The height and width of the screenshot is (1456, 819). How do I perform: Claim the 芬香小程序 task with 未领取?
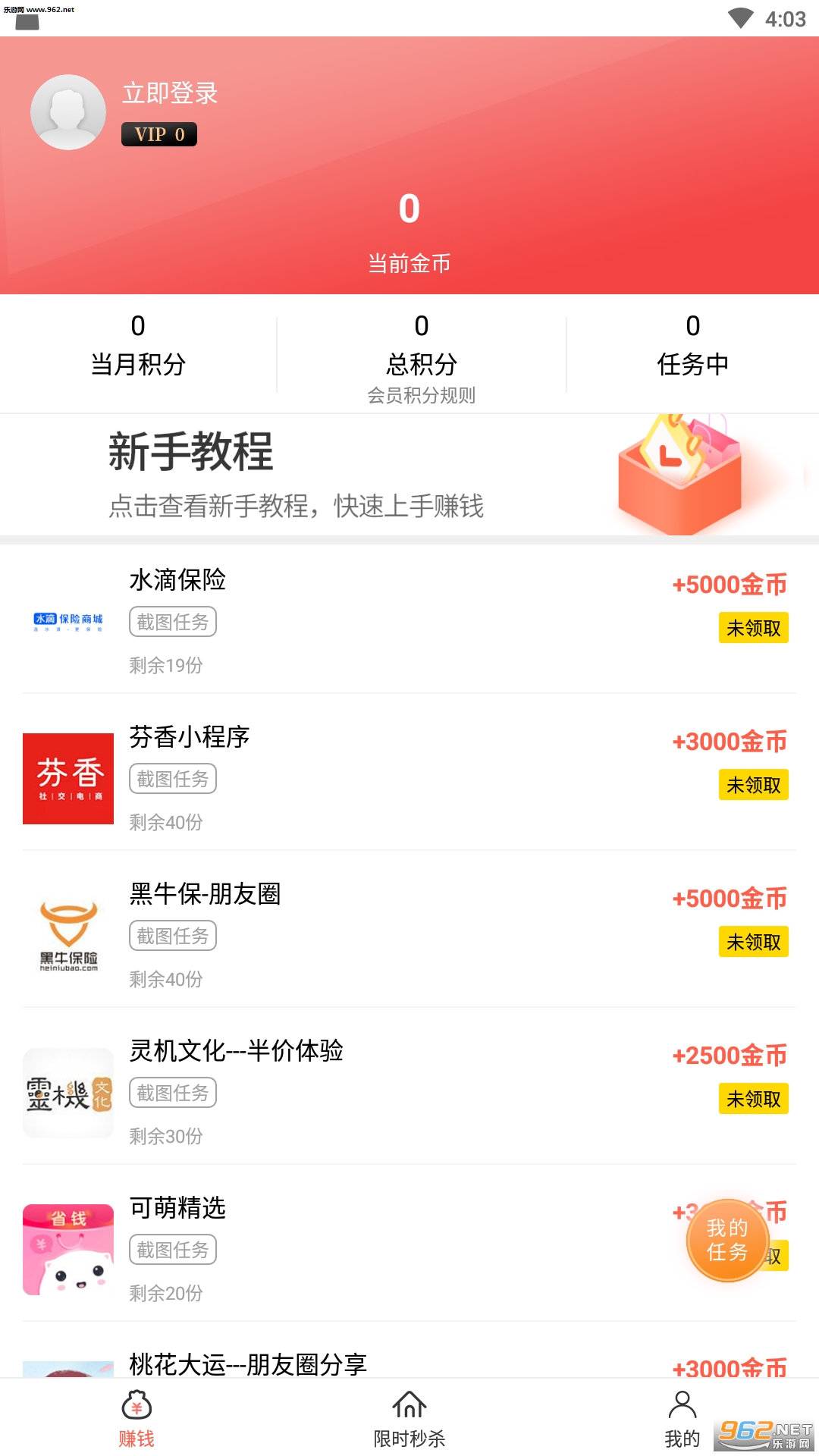pyautogui.click(x=753, y=785)
